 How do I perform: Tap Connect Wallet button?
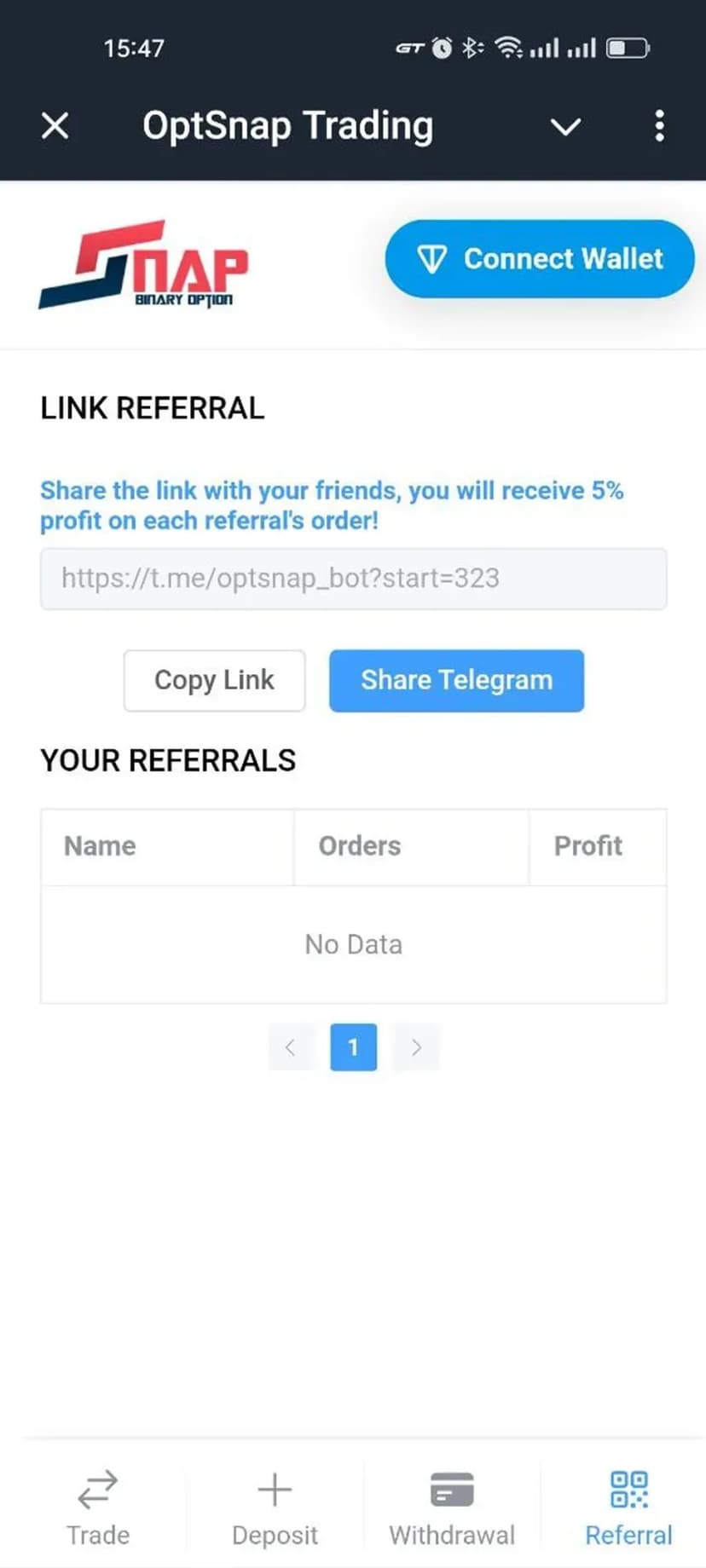(x=539, y=259)
